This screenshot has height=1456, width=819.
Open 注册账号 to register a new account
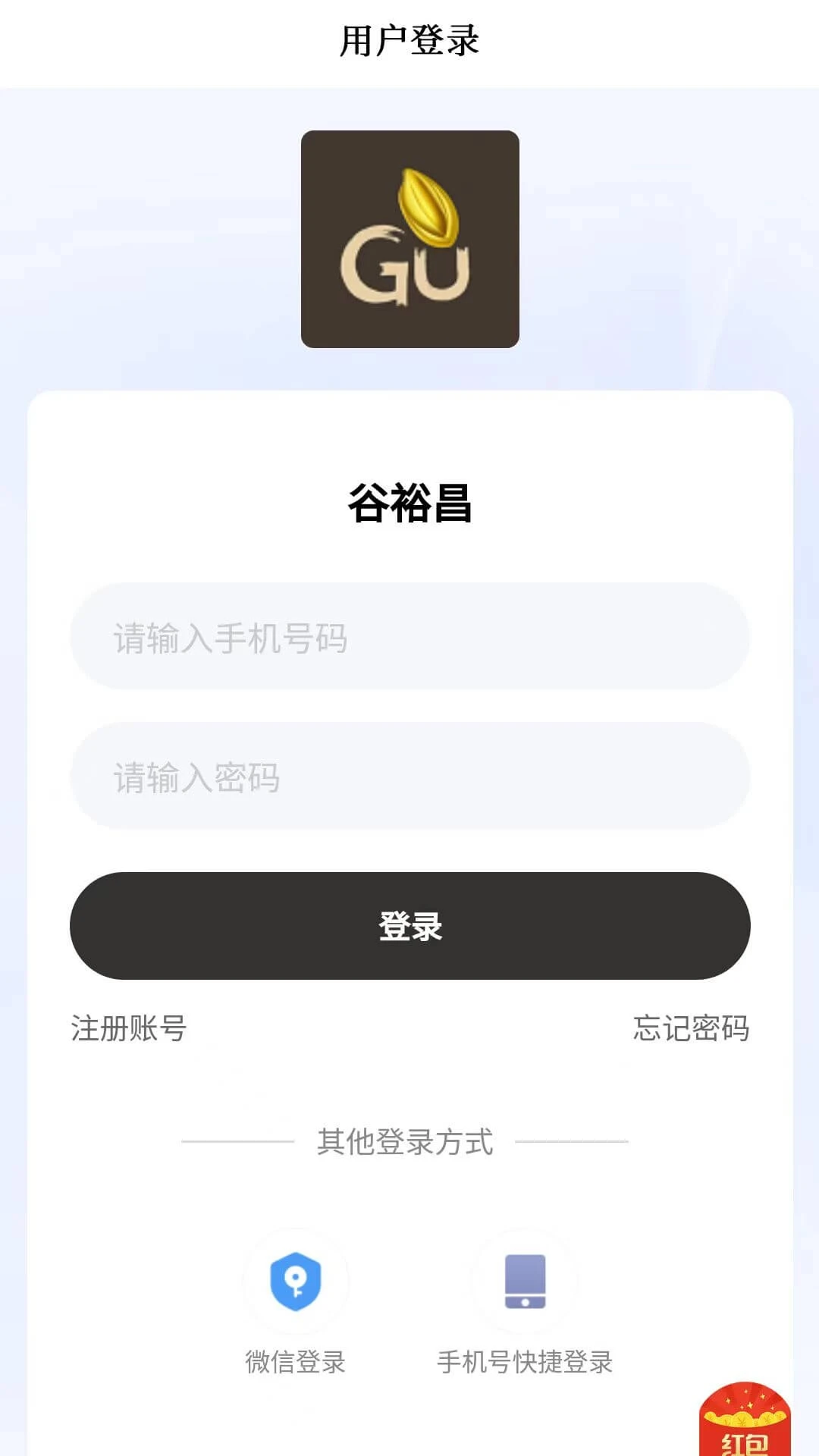[x=127, y=1030]
